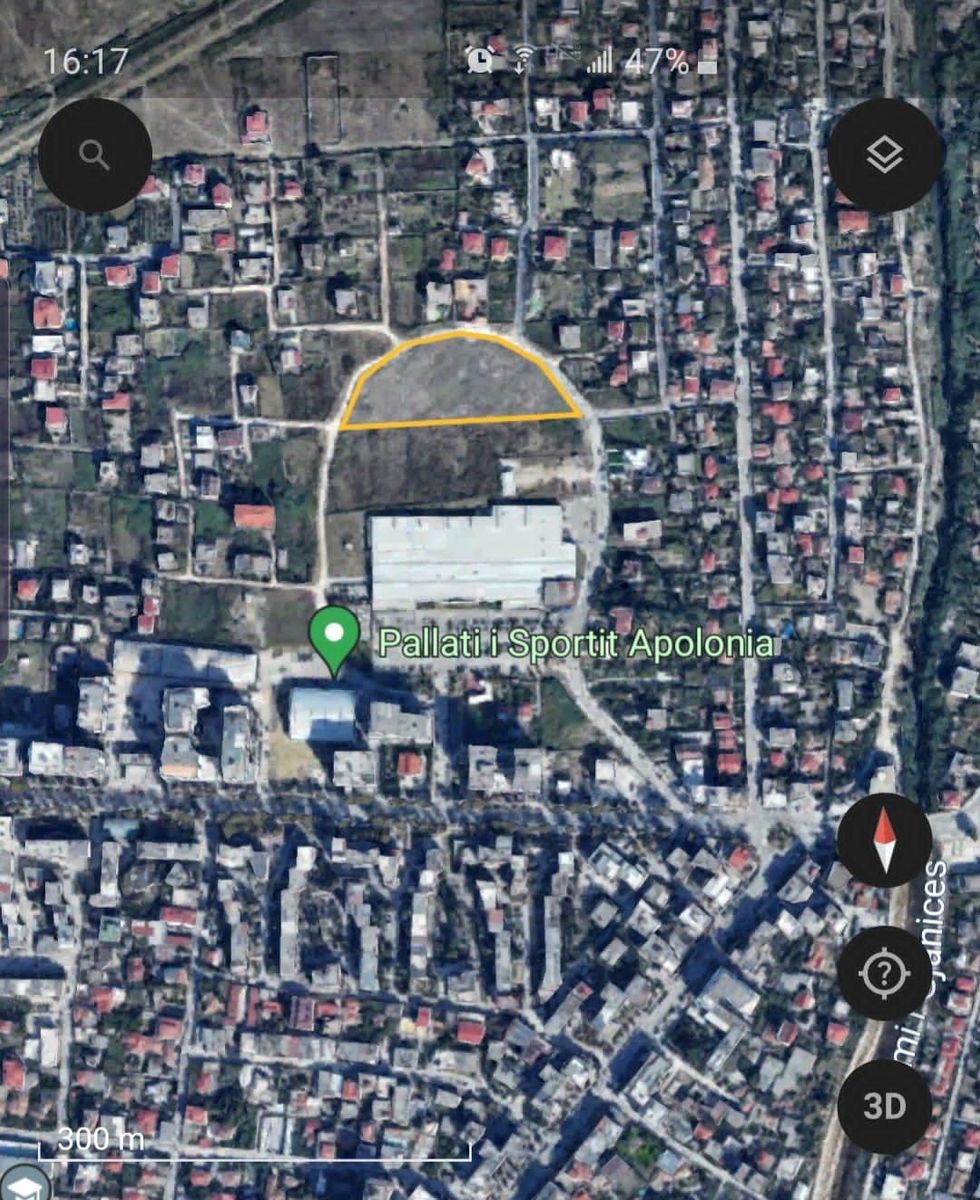The image size is (980, 1200).
Task: Switch to 3D view
Action: click(x=884, y=1106)
